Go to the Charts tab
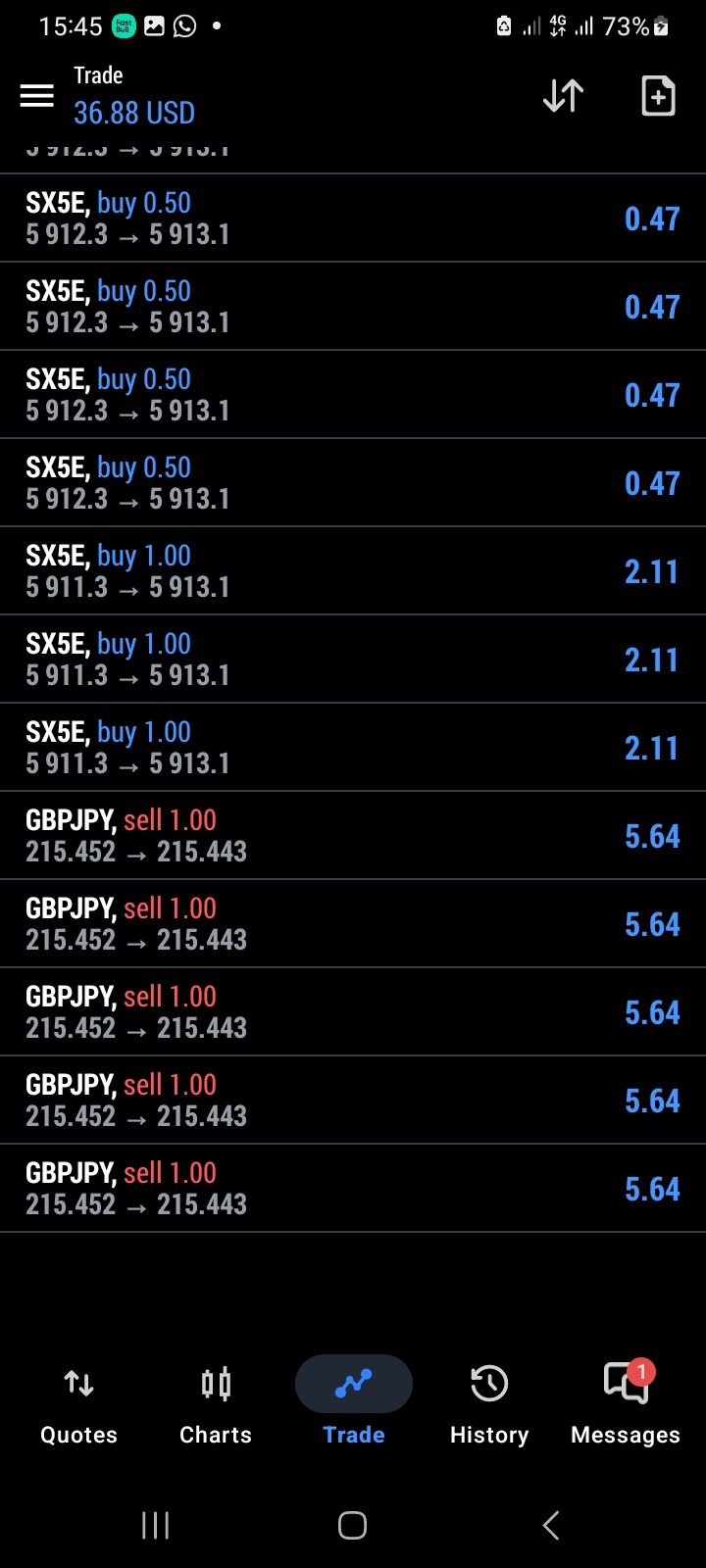Screen dimensions: 706x1568 click(216, 1403)
